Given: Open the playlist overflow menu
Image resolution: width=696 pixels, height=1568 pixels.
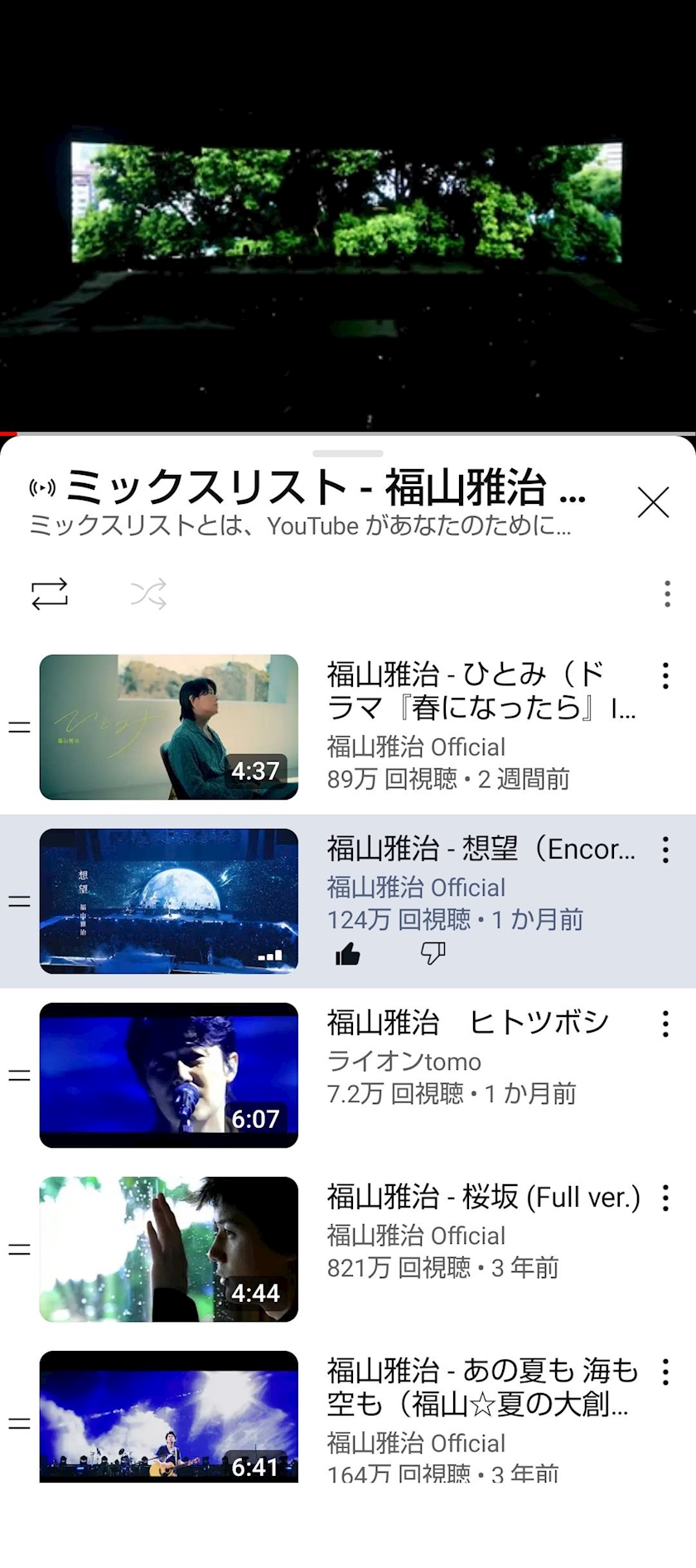Looking at the screenshot, I should click(x=667, y=593).
